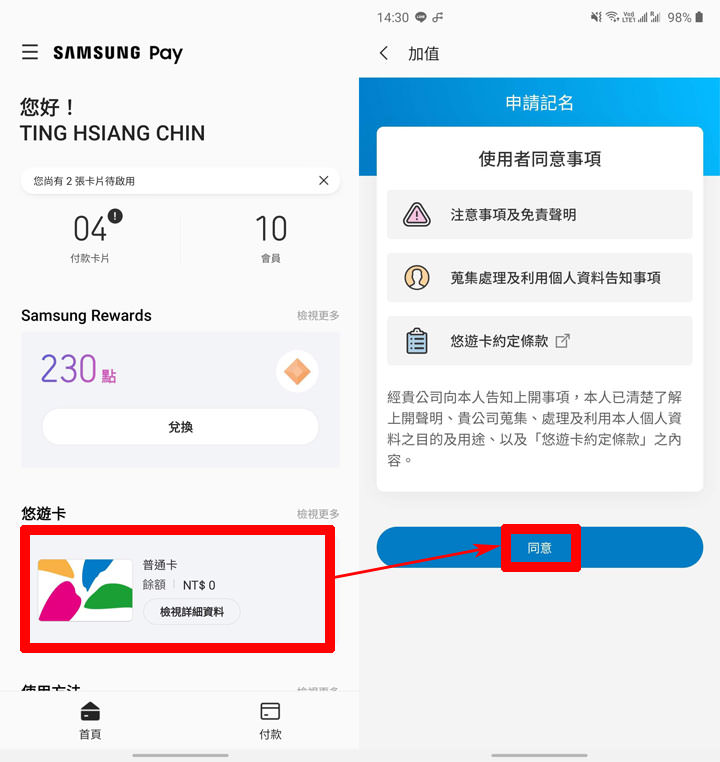Tap the person icon beside 個人資料告知事項

(417, 277)
